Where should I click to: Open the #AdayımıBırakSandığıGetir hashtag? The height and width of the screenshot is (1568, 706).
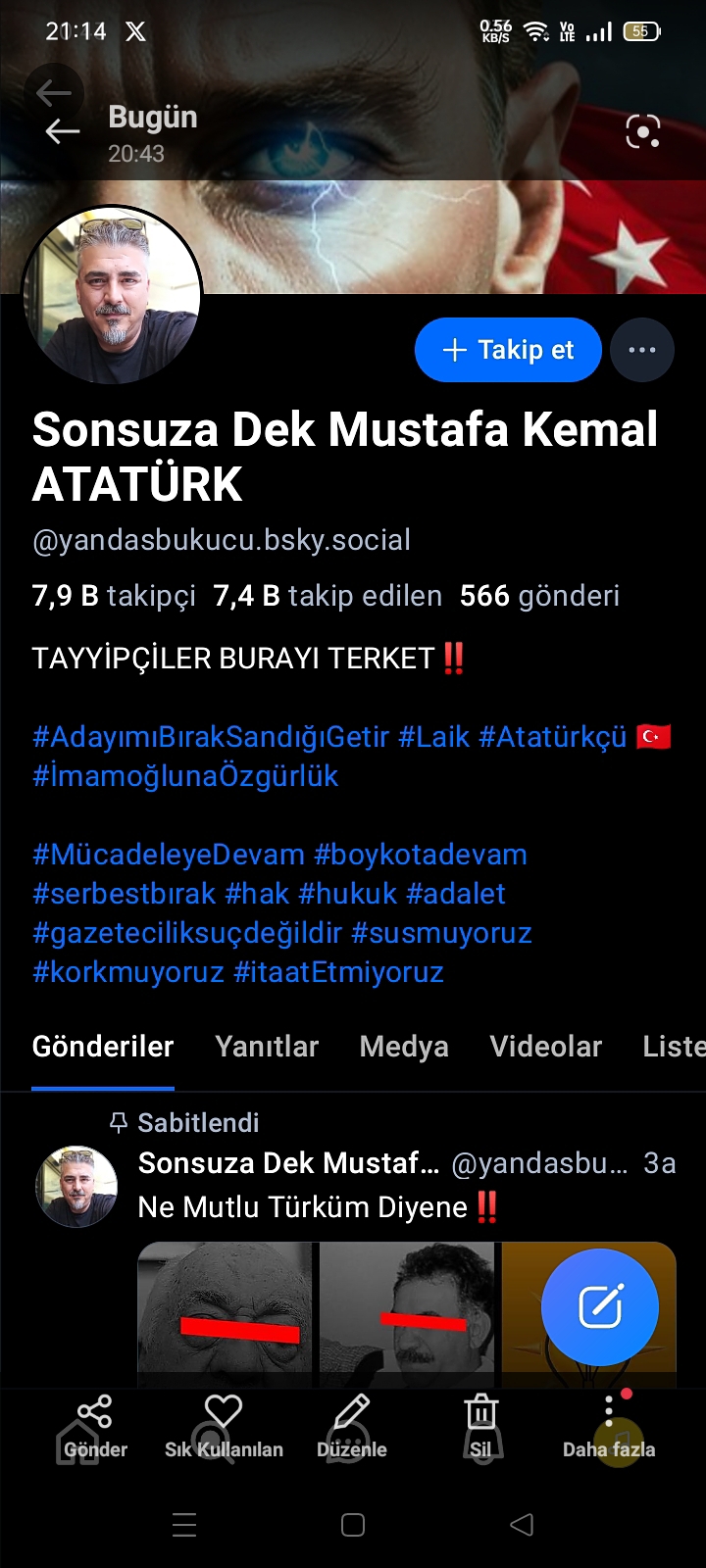211,737
